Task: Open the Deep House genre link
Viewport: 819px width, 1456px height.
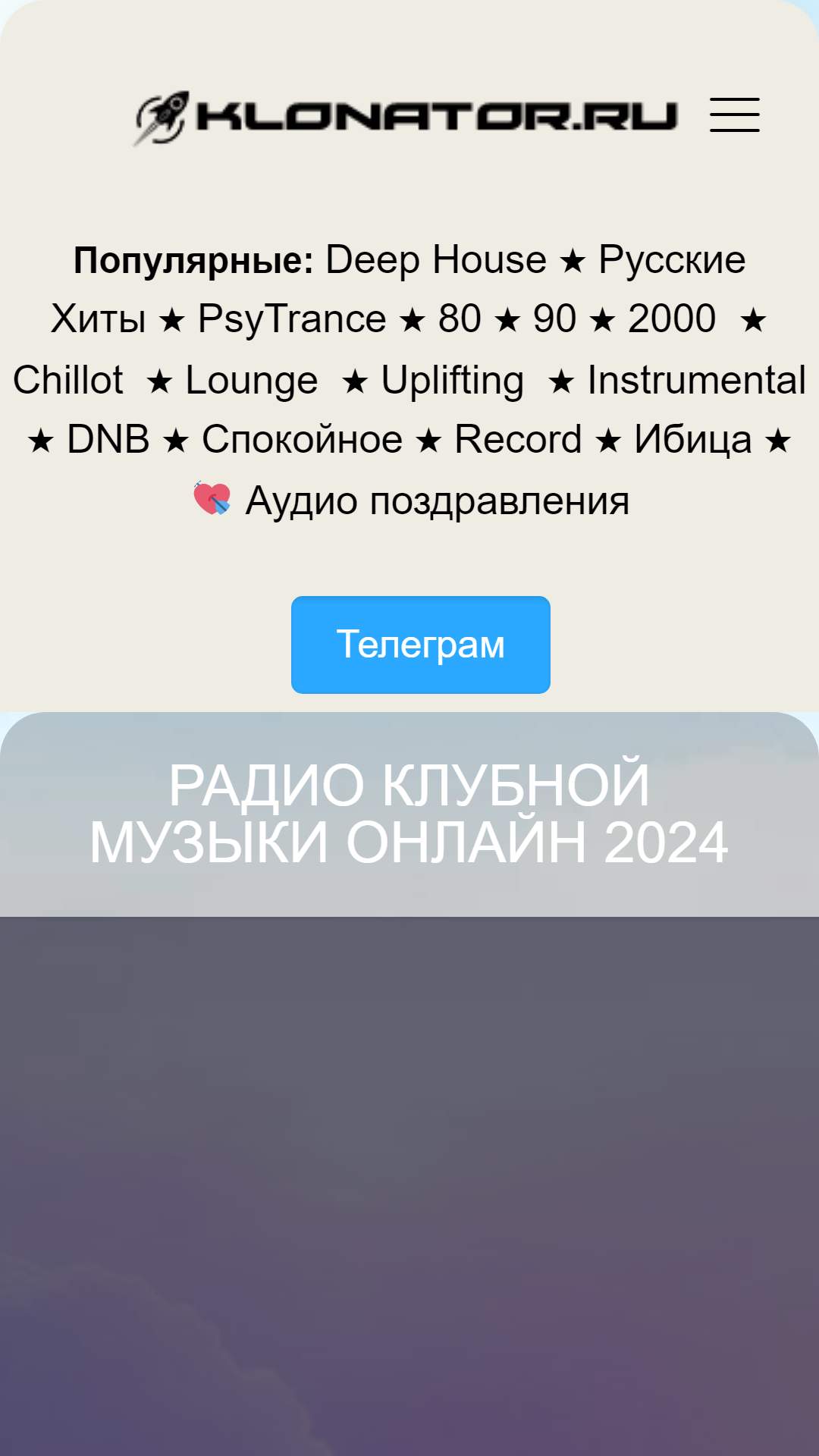Action: [436, 260]
